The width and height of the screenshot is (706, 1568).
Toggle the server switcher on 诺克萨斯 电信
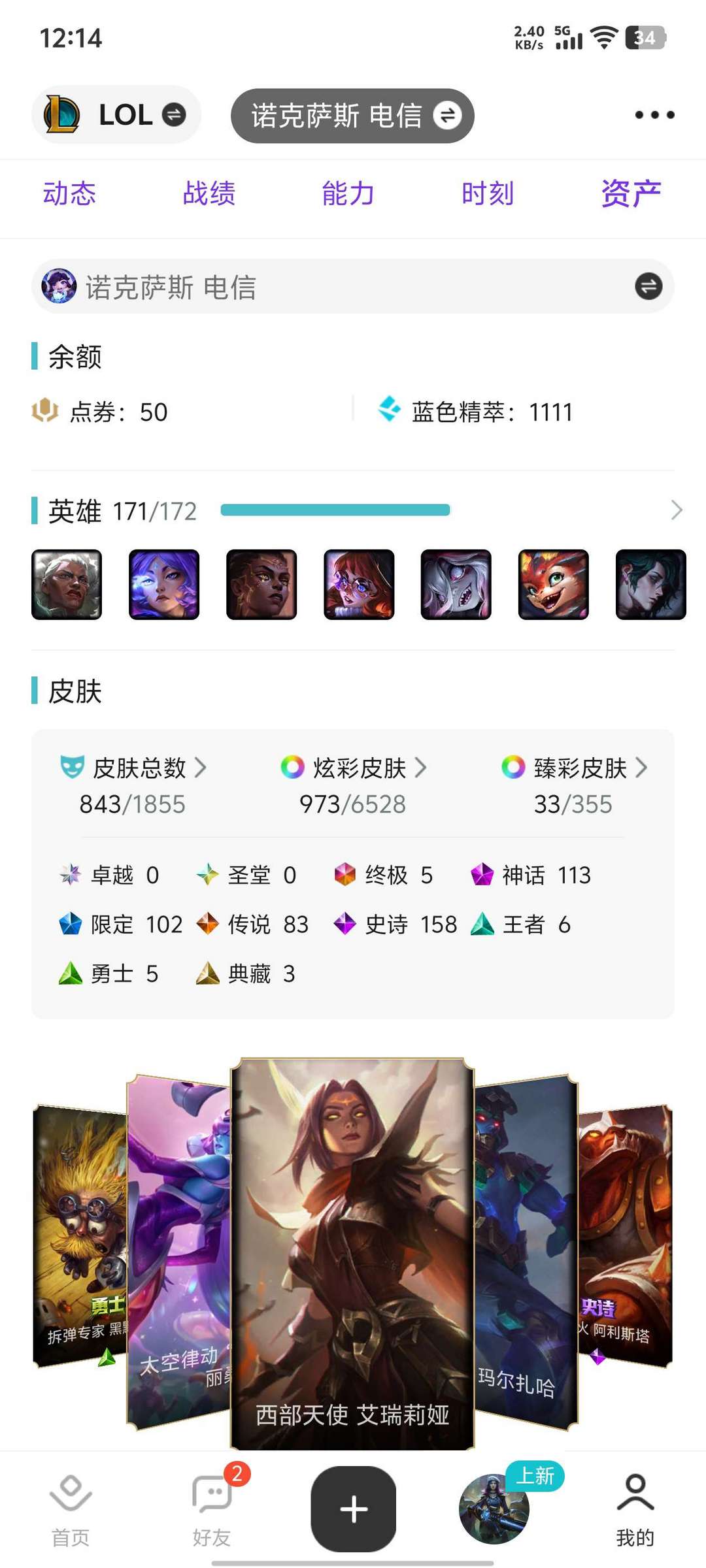click(x=448, y=114)
